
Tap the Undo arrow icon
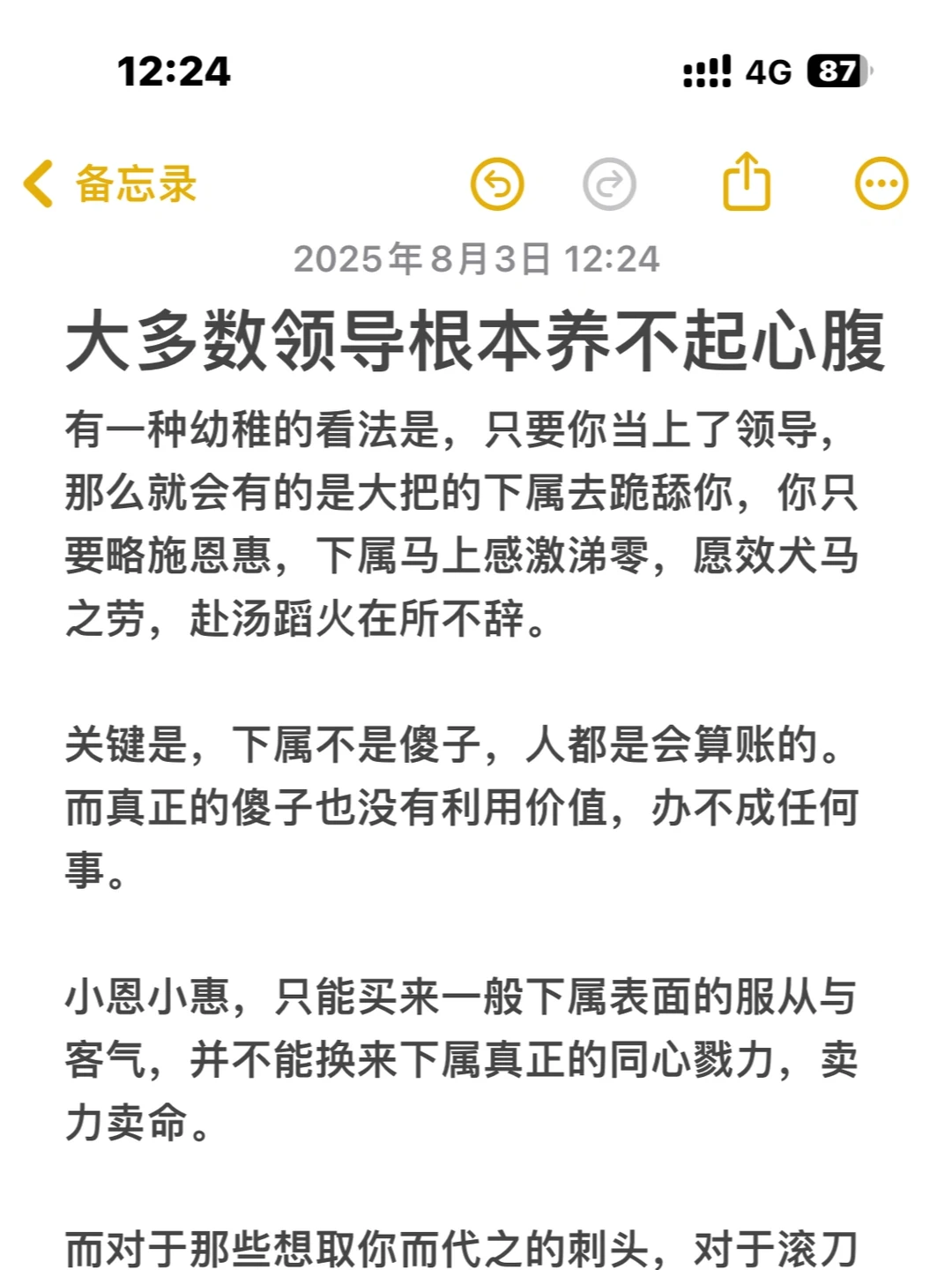pyautogui.click(x=498, y=183)
